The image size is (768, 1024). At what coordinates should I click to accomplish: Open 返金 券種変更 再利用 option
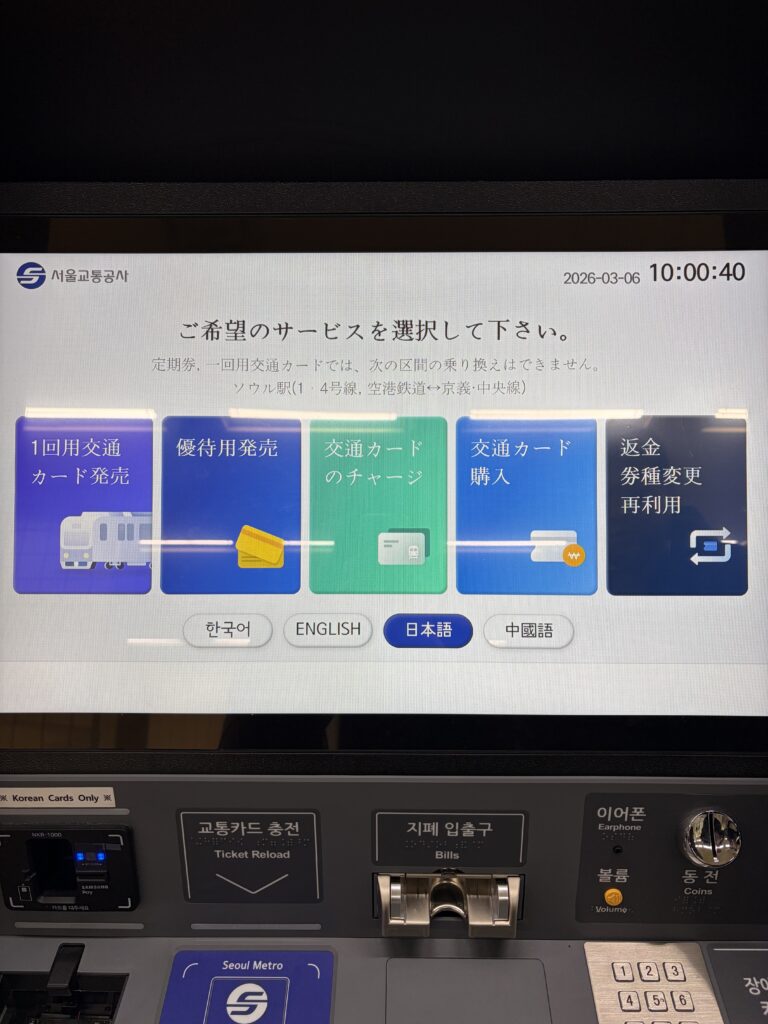click(677, 505)
